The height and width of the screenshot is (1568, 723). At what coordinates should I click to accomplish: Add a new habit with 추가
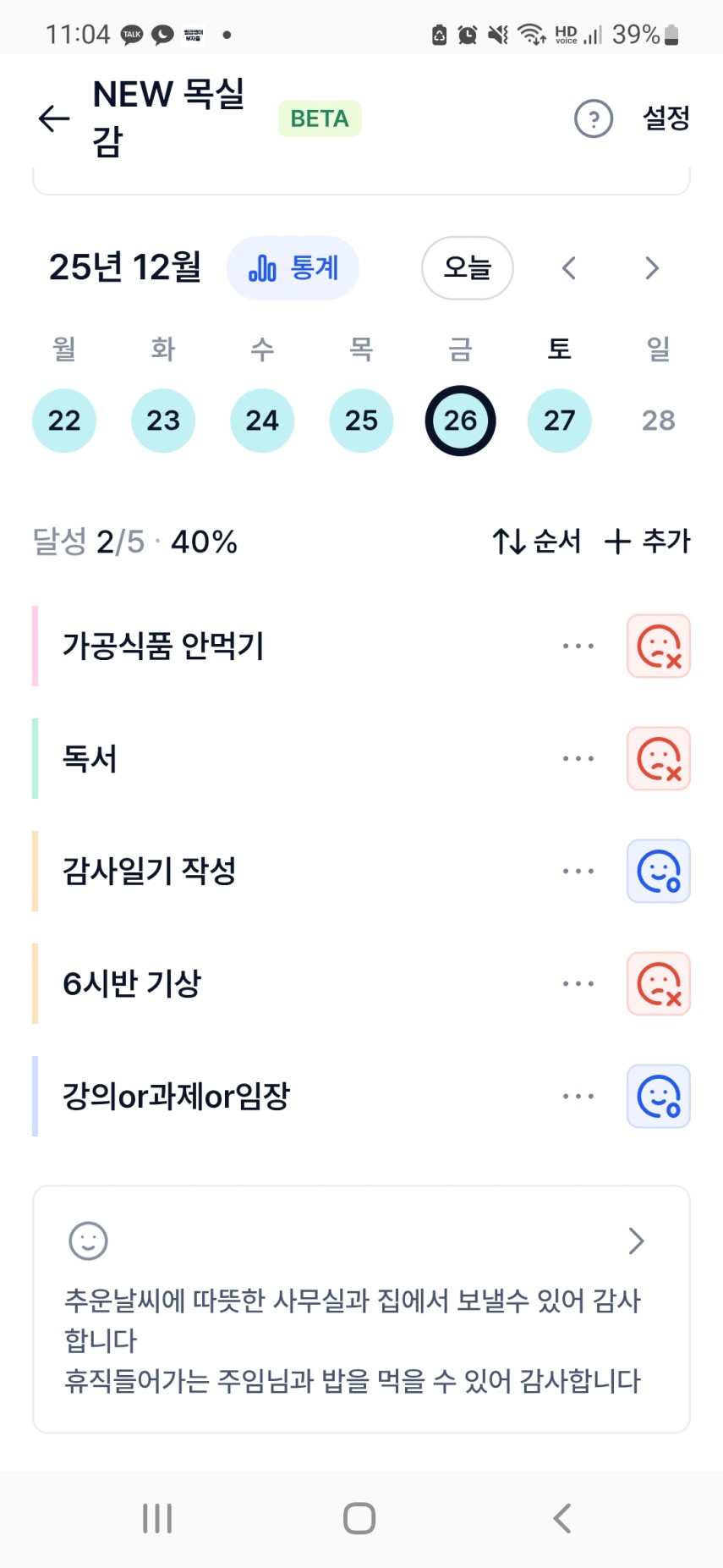point(648,542)
